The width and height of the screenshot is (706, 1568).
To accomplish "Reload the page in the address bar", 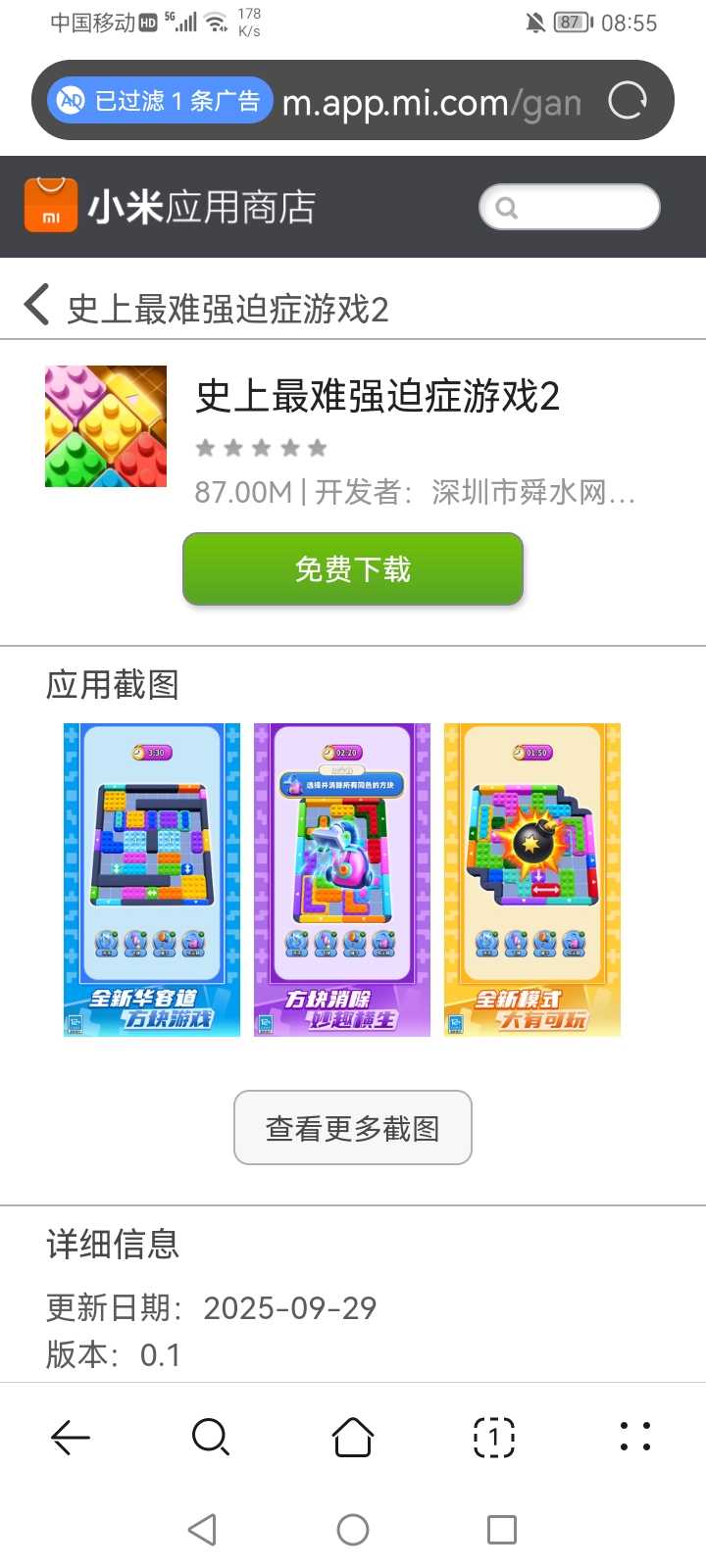I will click(x=628, y=100).
